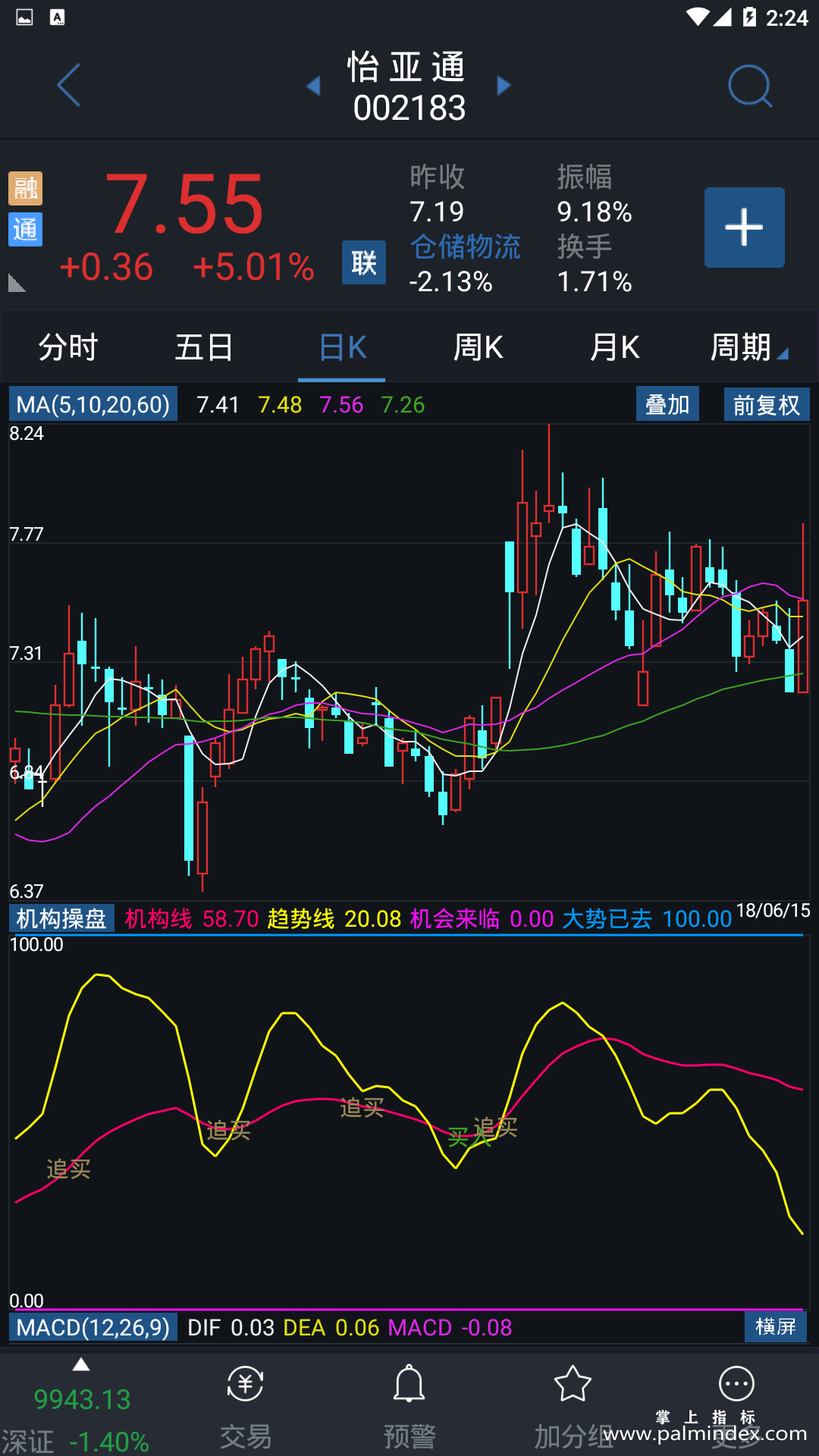Select the 日K chart tab
This screenshot has width=819, height=1456.
coord(342,347)
